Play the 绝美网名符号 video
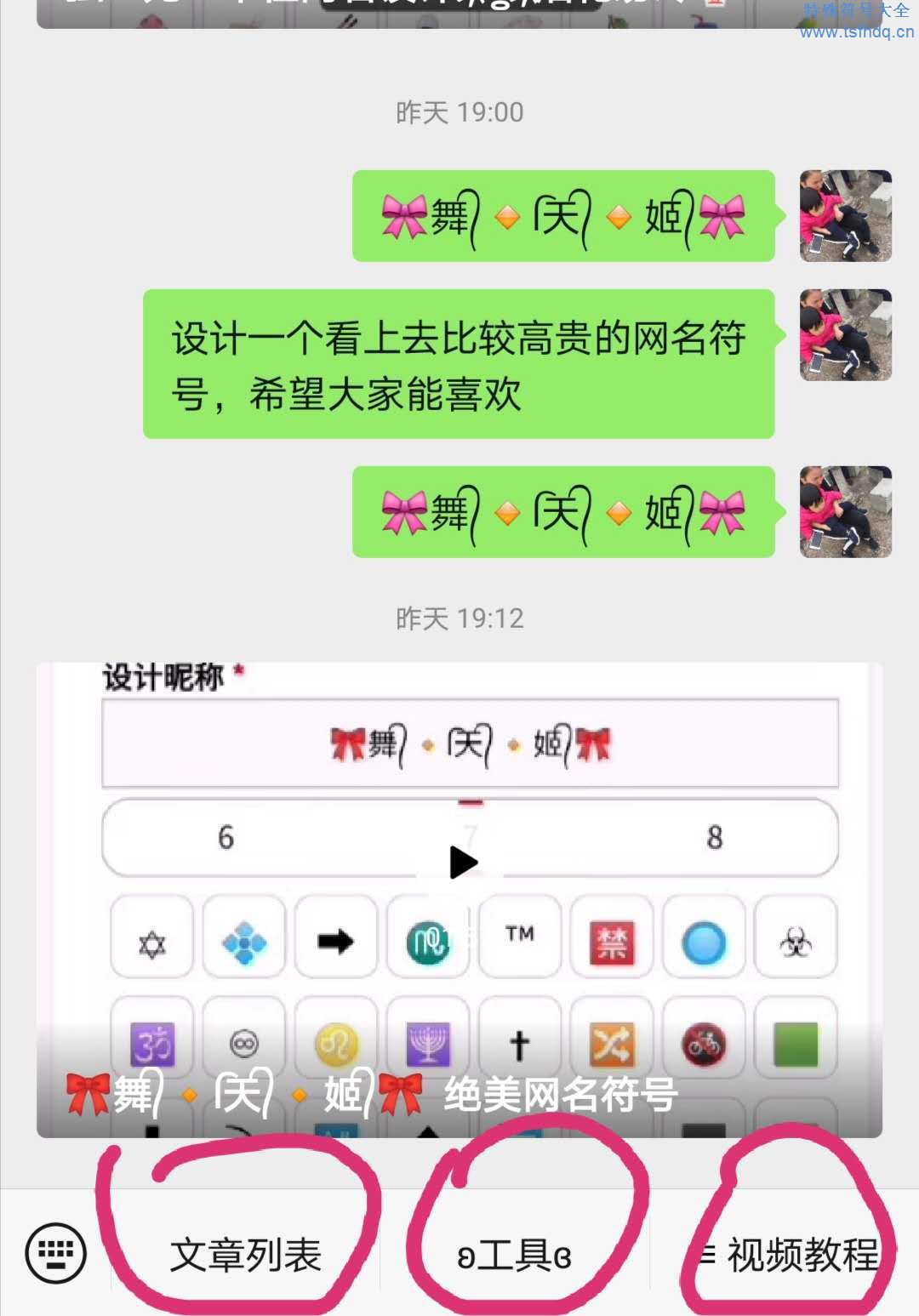The image size is (919, 1316). (462, 862)
